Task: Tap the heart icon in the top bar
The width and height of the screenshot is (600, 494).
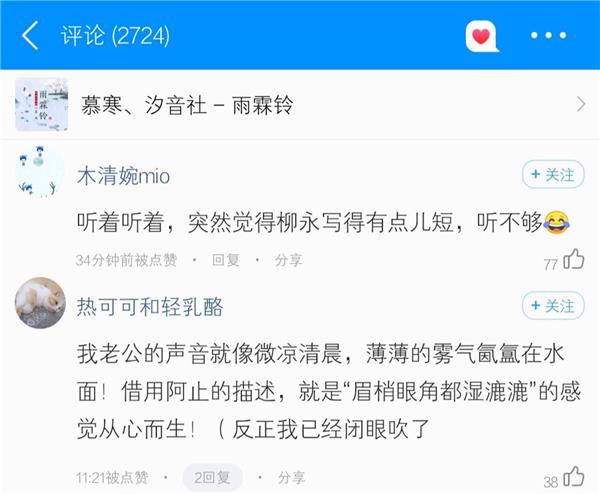Action: click(481, 37)
